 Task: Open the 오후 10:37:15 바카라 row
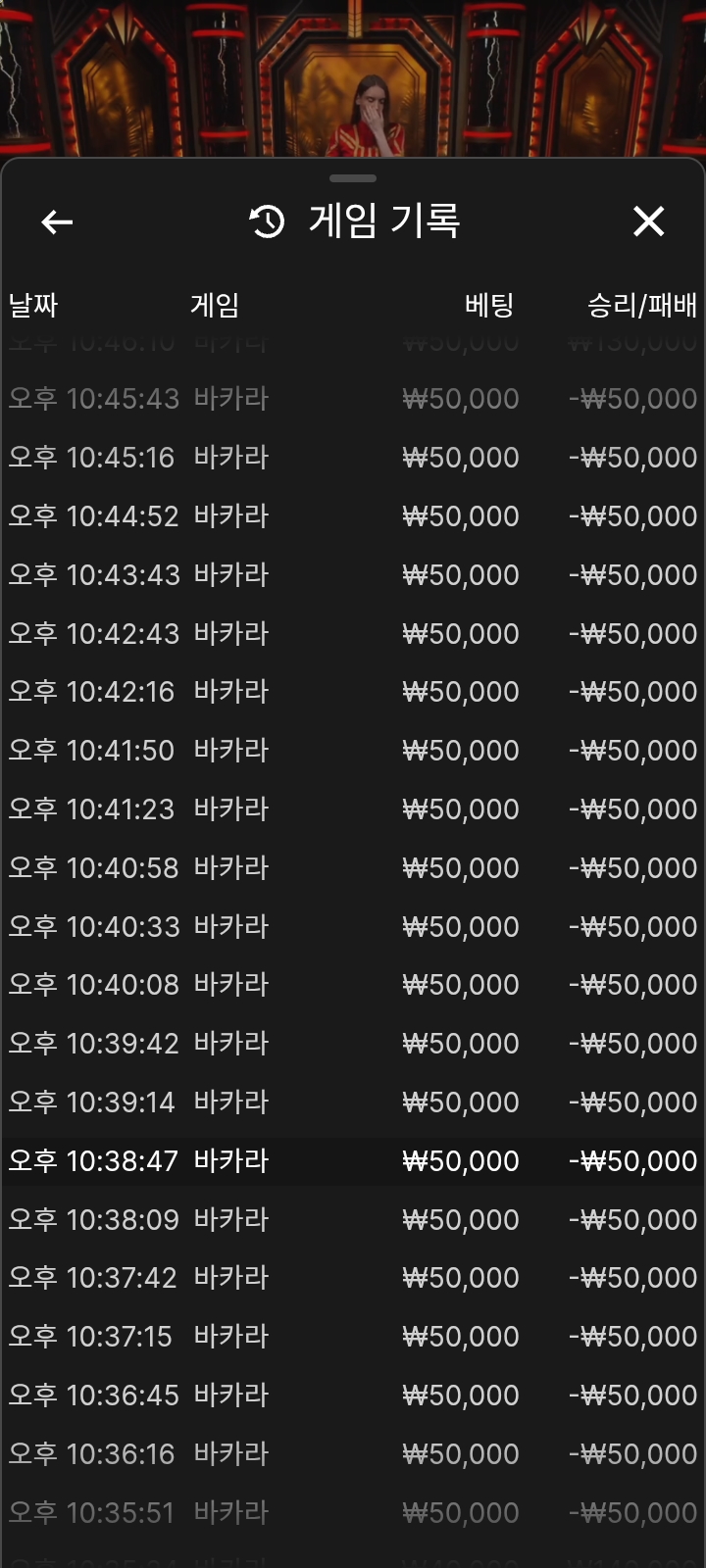(x=353, y=1337)
